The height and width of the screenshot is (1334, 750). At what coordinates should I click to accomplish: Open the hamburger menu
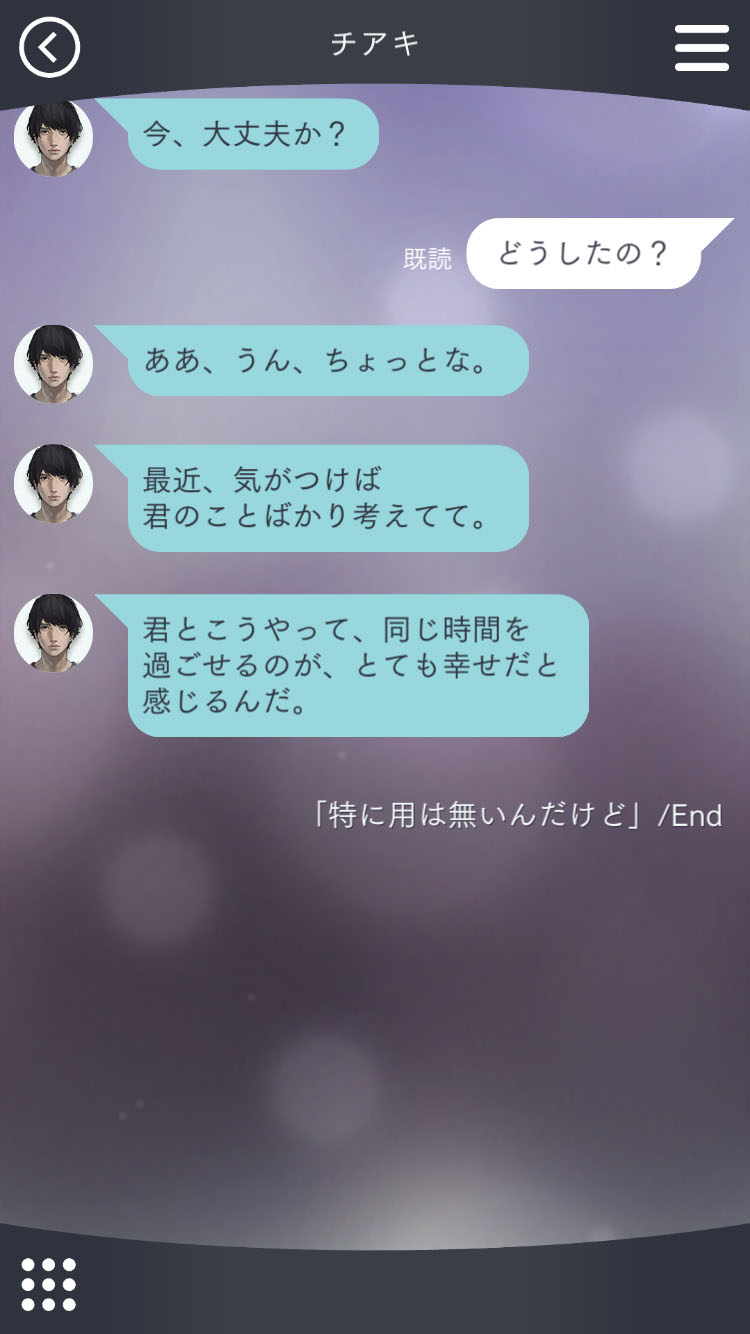tap(701, 47)
